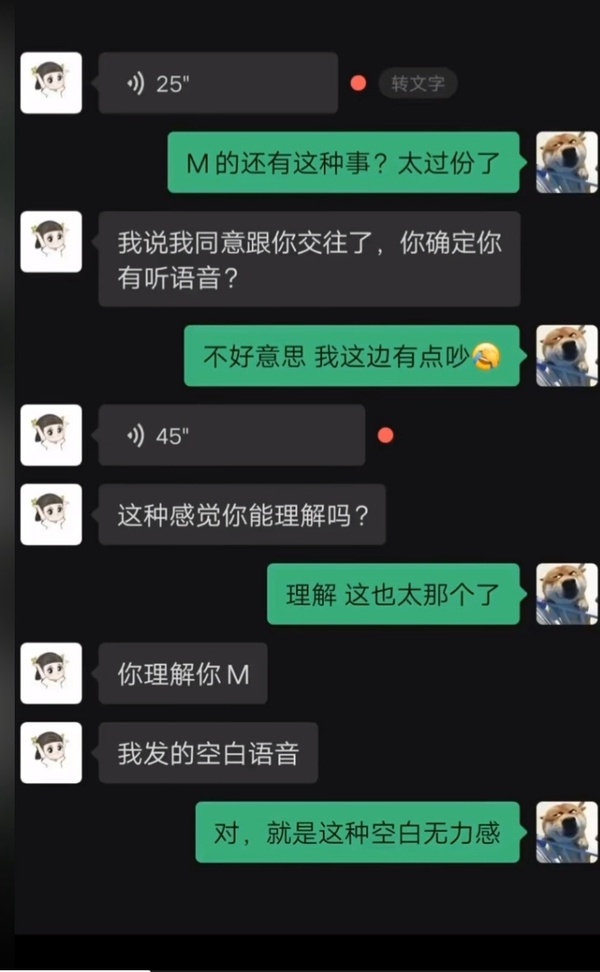The height and width of the screenshot is (972, 600).
Task: Open sender avatar beside 这种感觉你能理解吗
Action: (51, 515)
